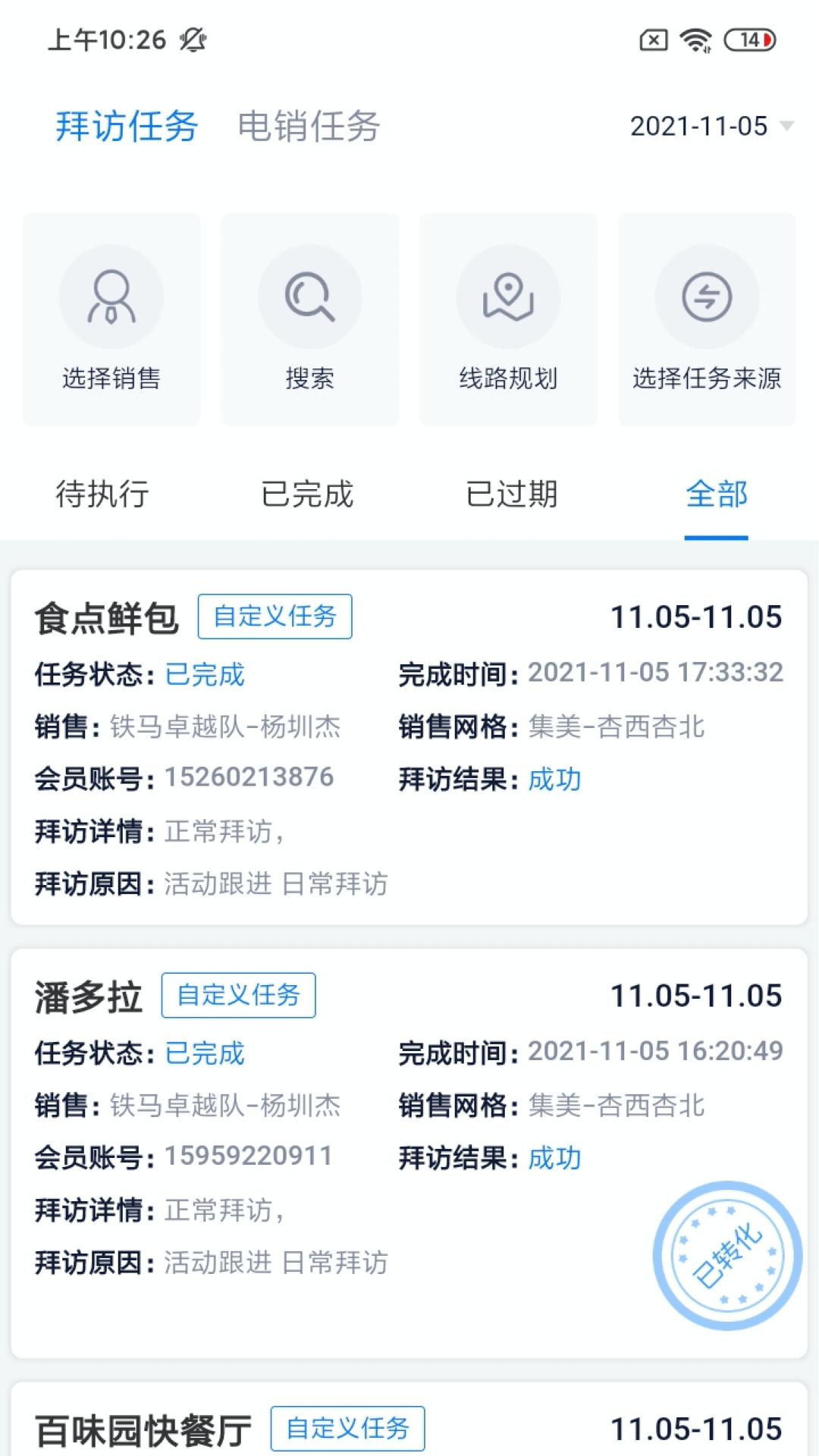The width and height of the screenshot is (819, 1456).
Task: Switch to the 电销任务 tab
Action: click(x=309, y=127)
